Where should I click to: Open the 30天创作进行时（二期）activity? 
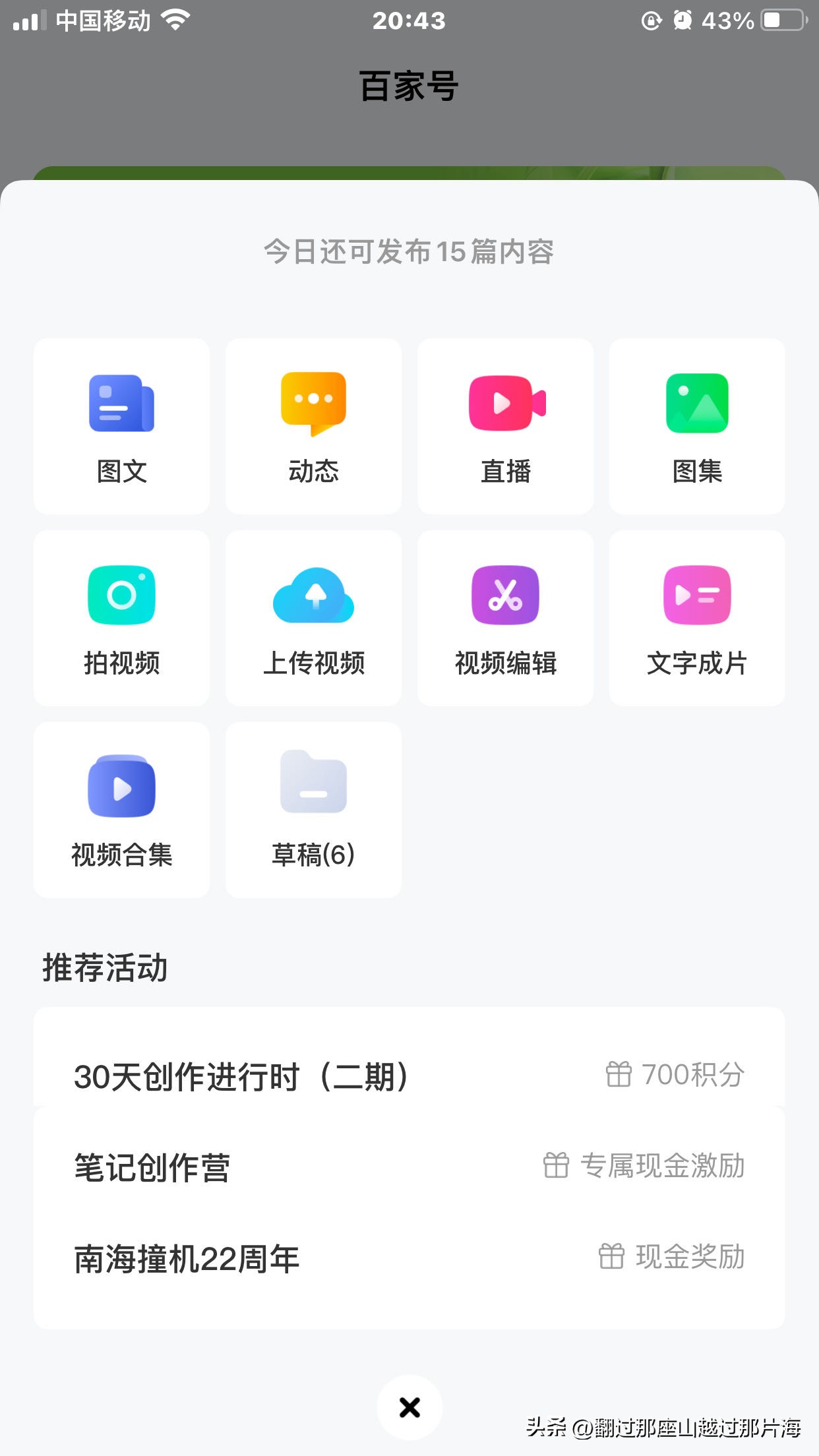[x=244, y=1075]
